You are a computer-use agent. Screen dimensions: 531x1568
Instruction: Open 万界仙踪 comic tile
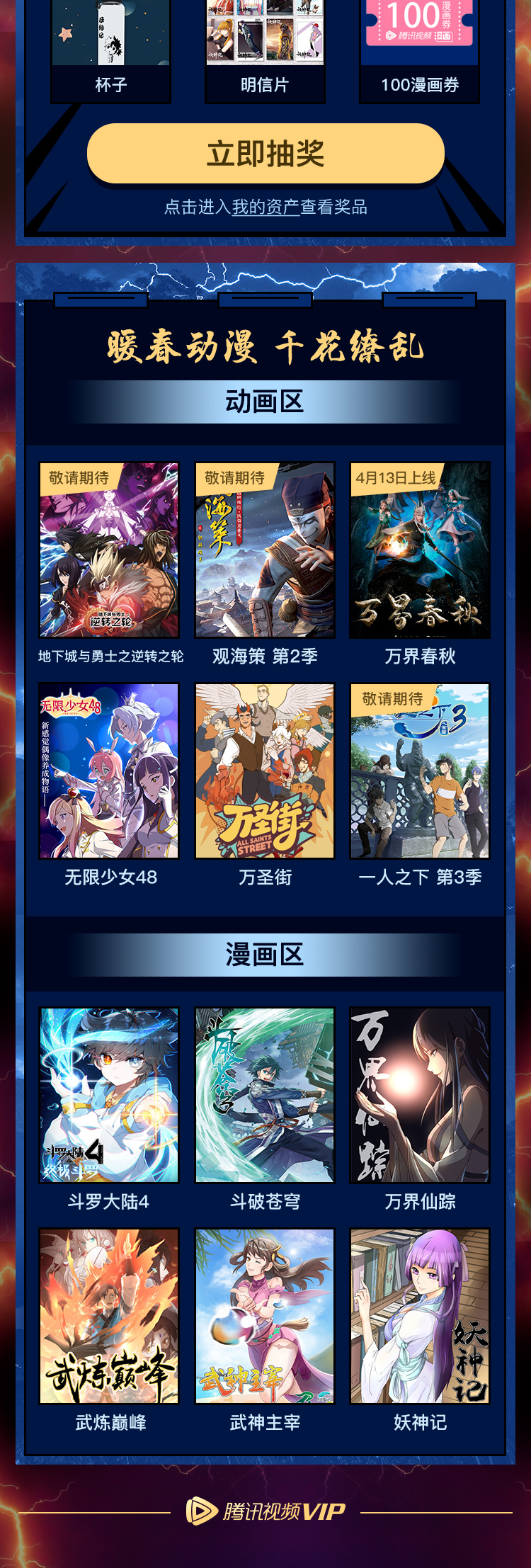[420, 1095]
